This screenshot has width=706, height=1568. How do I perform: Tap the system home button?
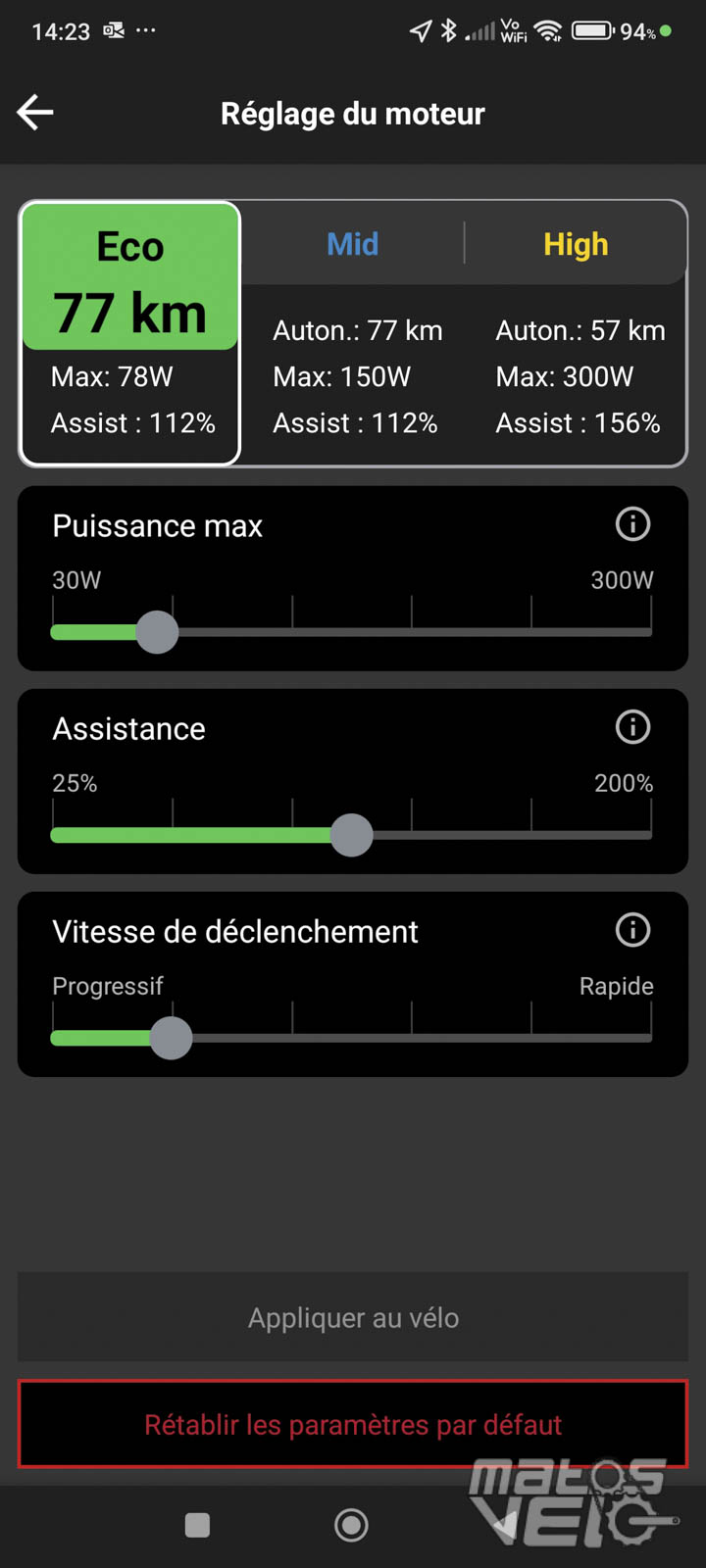pos(351,1525)
